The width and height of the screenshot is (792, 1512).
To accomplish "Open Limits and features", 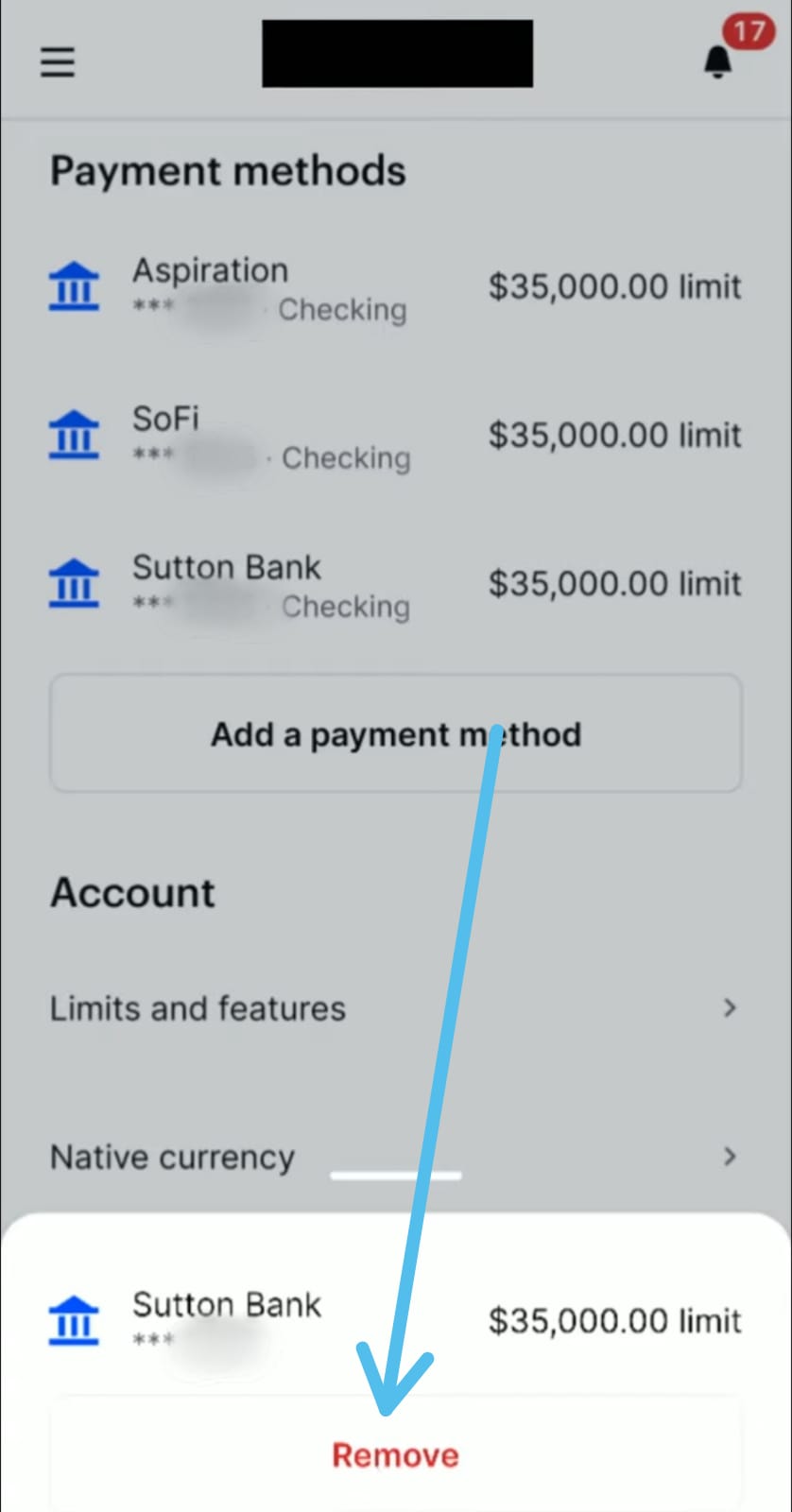I will pyautogui.click(x=395, y=1008).
